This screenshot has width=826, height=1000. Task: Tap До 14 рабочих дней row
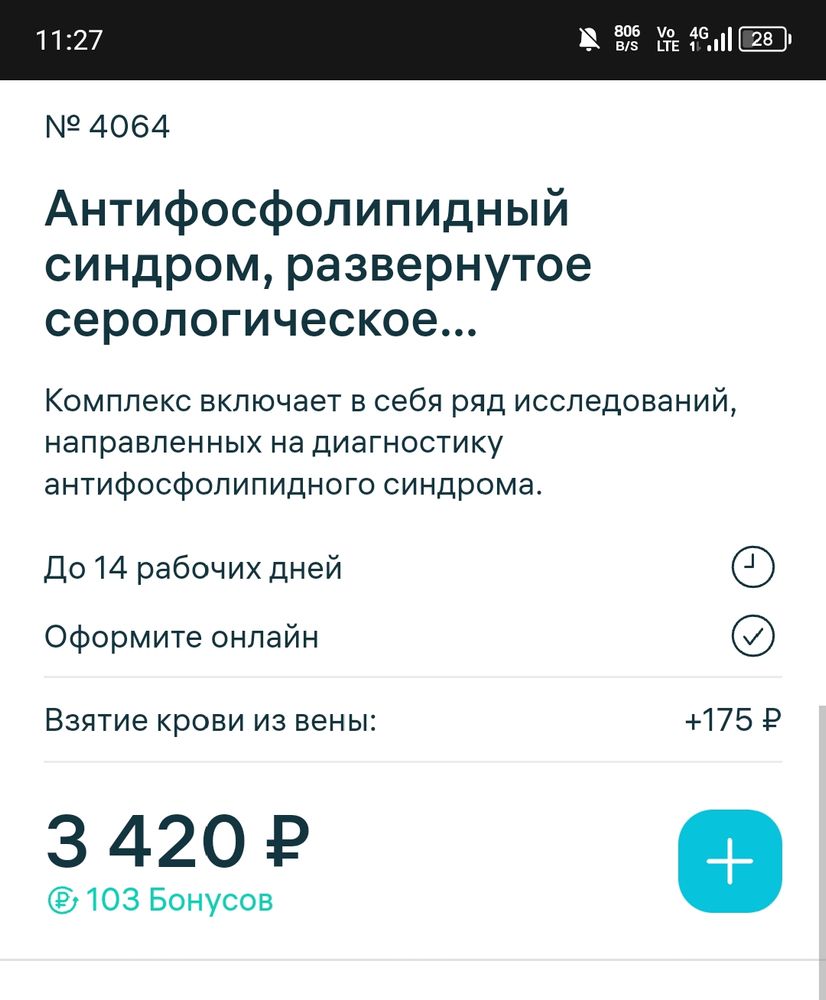pyautogui.click(x=192, y=567)
